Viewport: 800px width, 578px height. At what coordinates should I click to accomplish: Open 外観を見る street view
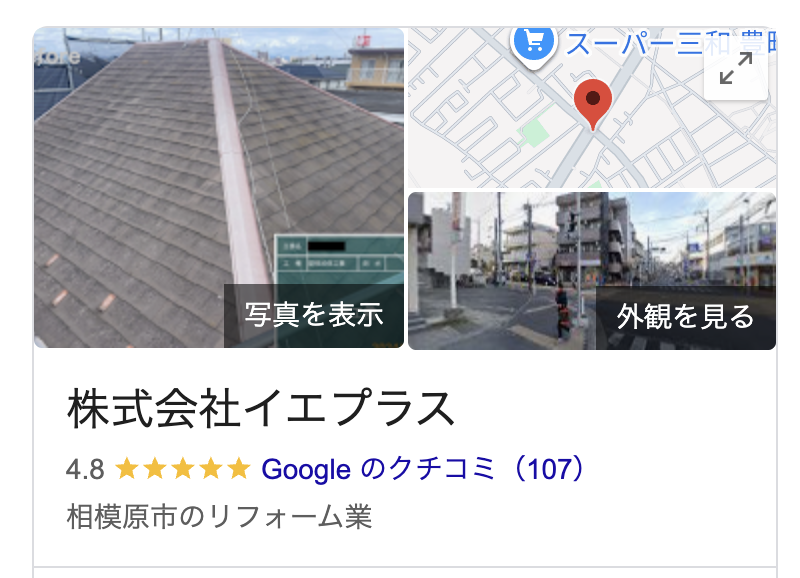(685, 317)
